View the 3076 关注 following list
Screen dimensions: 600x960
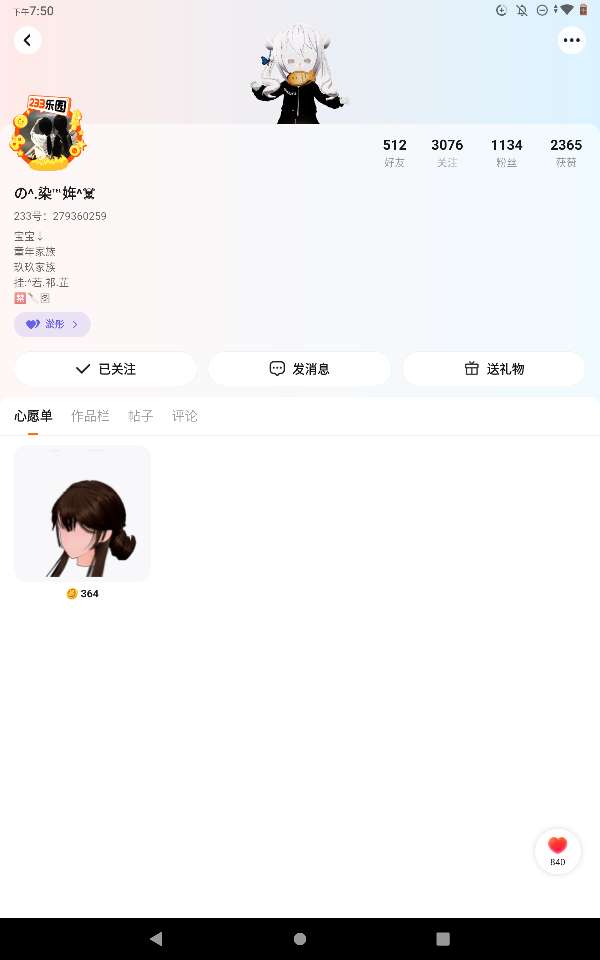pos(447,152)
